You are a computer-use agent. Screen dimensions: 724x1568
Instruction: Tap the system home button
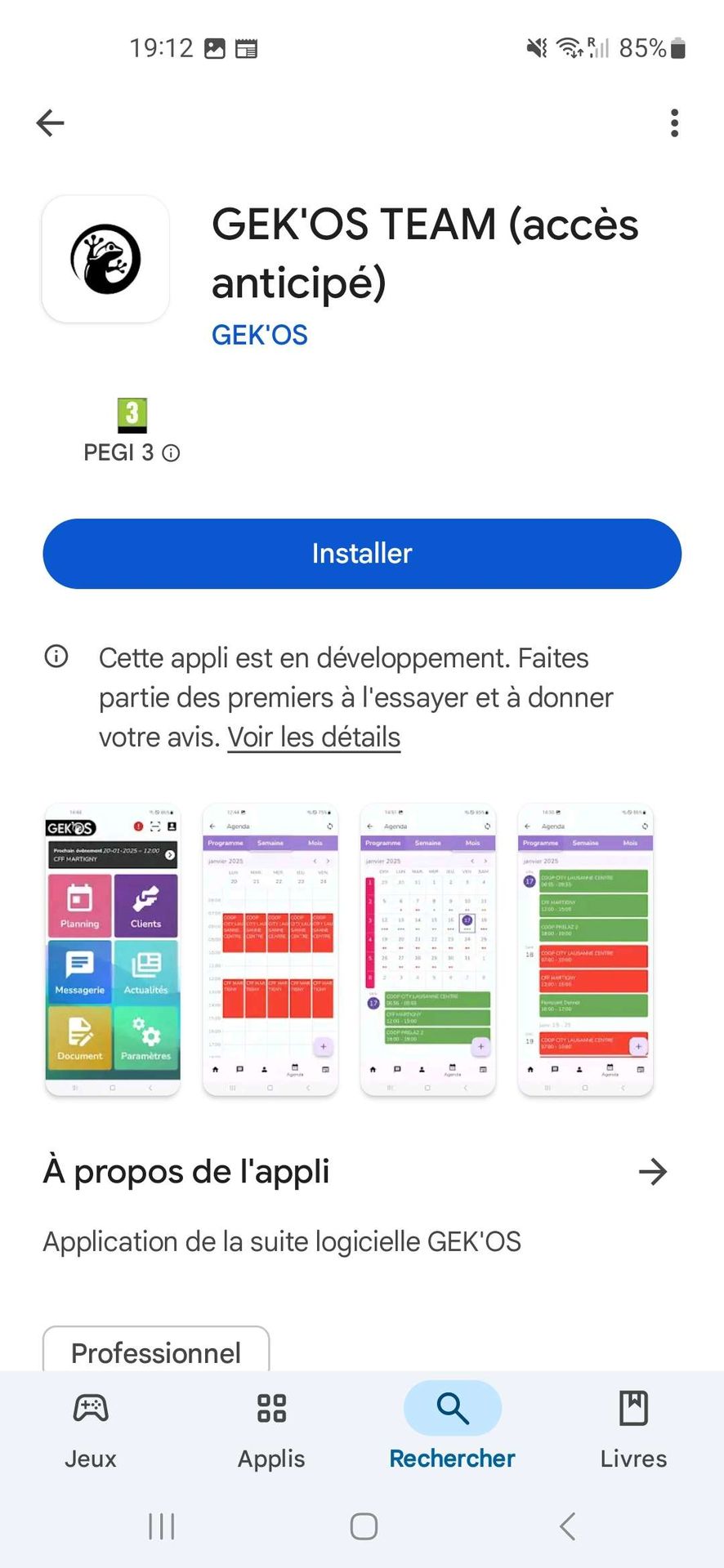coord(364,1526)
